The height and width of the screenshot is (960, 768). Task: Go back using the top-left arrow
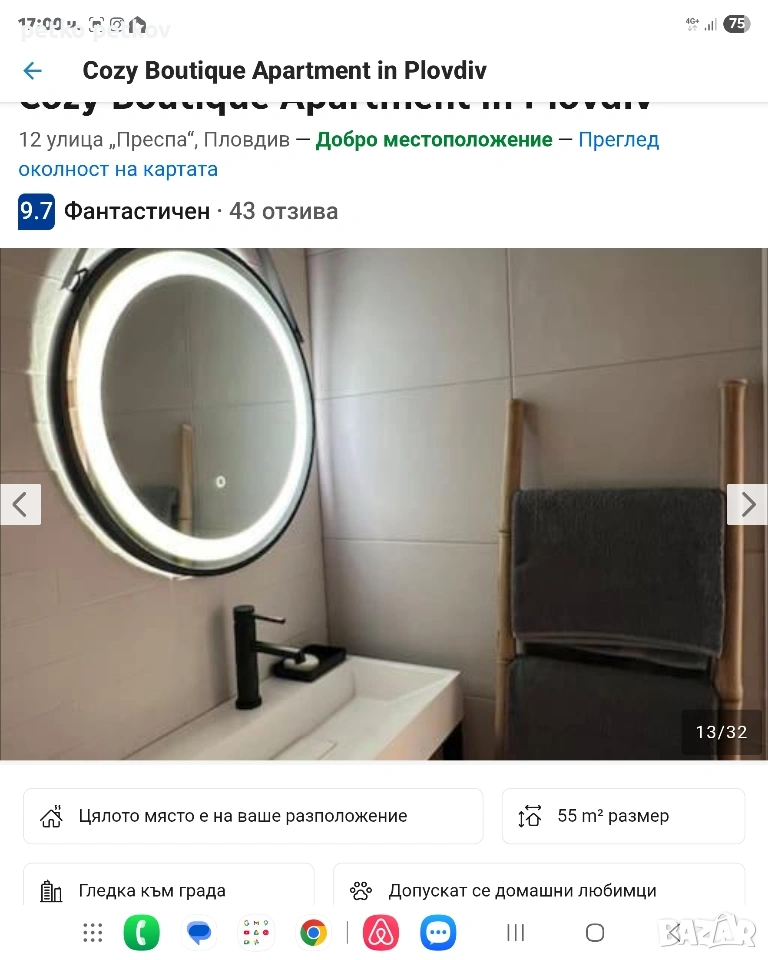point(32,71)
